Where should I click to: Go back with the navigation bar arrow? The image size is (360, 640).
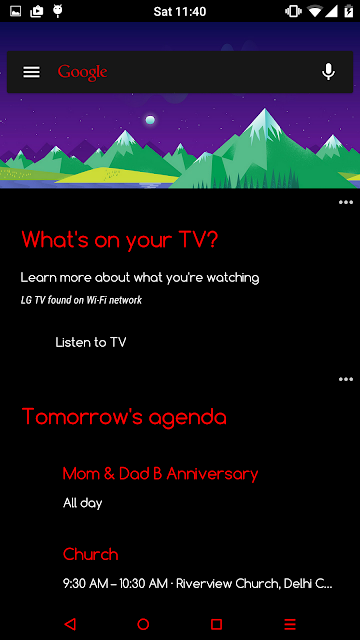coord(70,624)
